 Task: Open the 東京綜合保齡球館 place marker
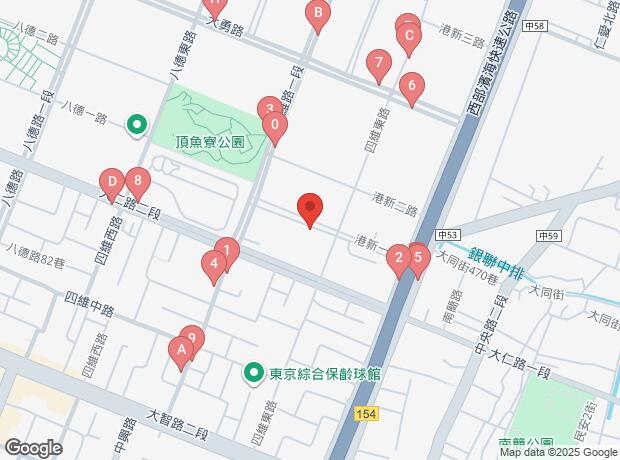(253, 374)
